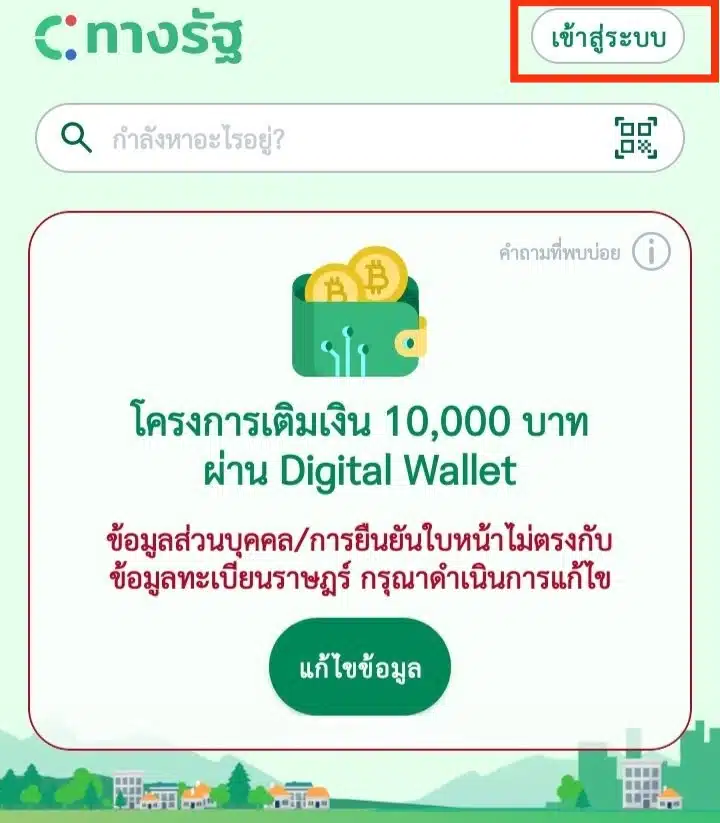The image size is (720, 823).
Task: Open the คำถามที่พบบ่อย FAQ link
Action: 562,253
